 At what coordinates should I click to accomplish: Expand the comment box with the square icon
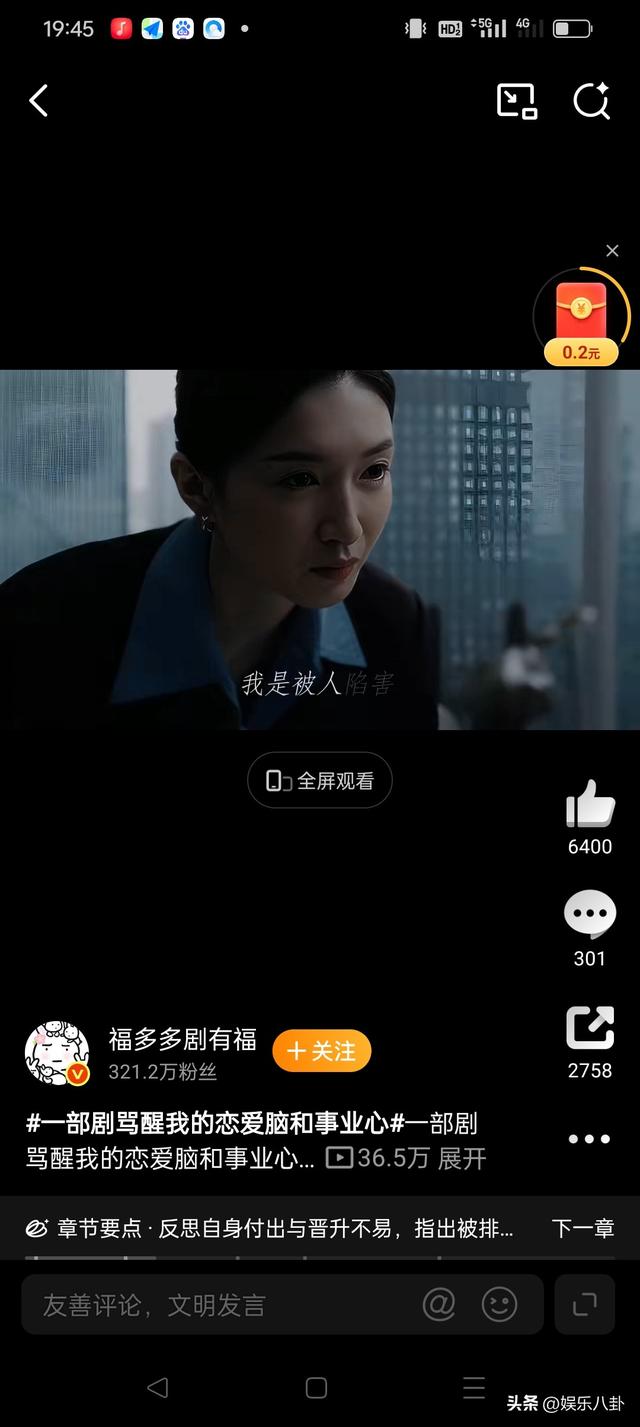[x=585, y=1304]
